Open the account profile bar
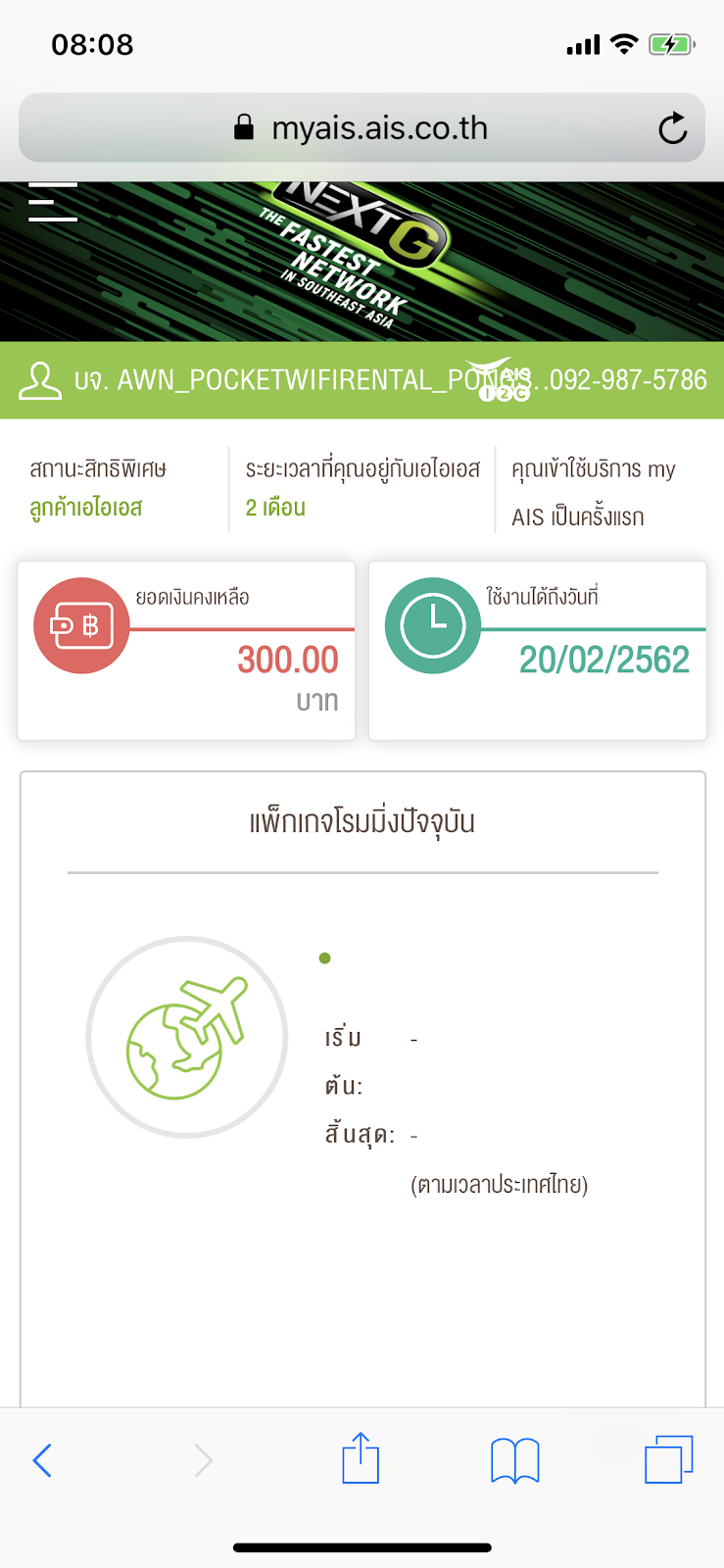The height and width of the screenshot is (1568, 724). pos(362,380)
